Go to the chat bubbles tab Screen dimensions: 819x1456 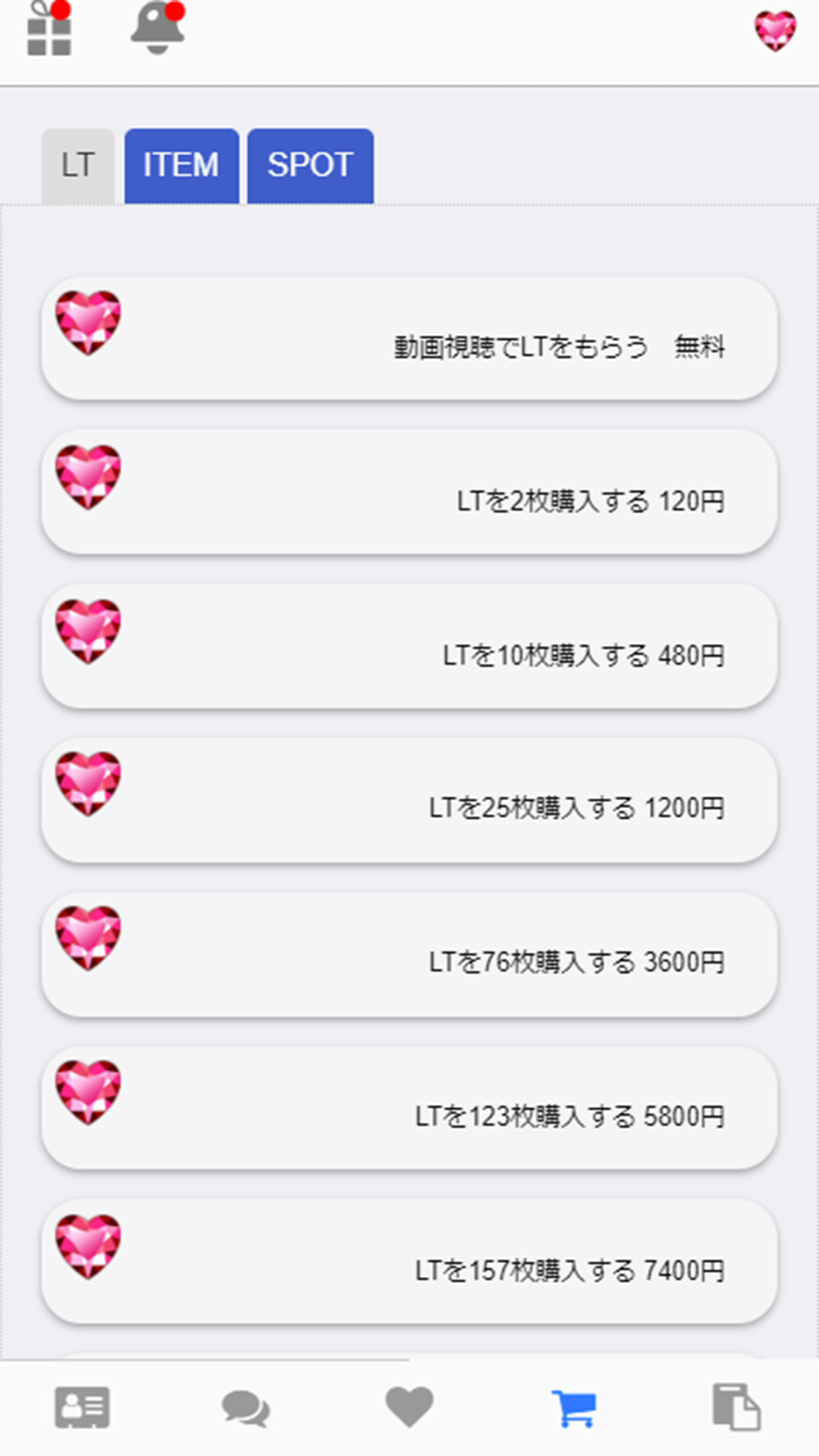tap(246, 1407)
